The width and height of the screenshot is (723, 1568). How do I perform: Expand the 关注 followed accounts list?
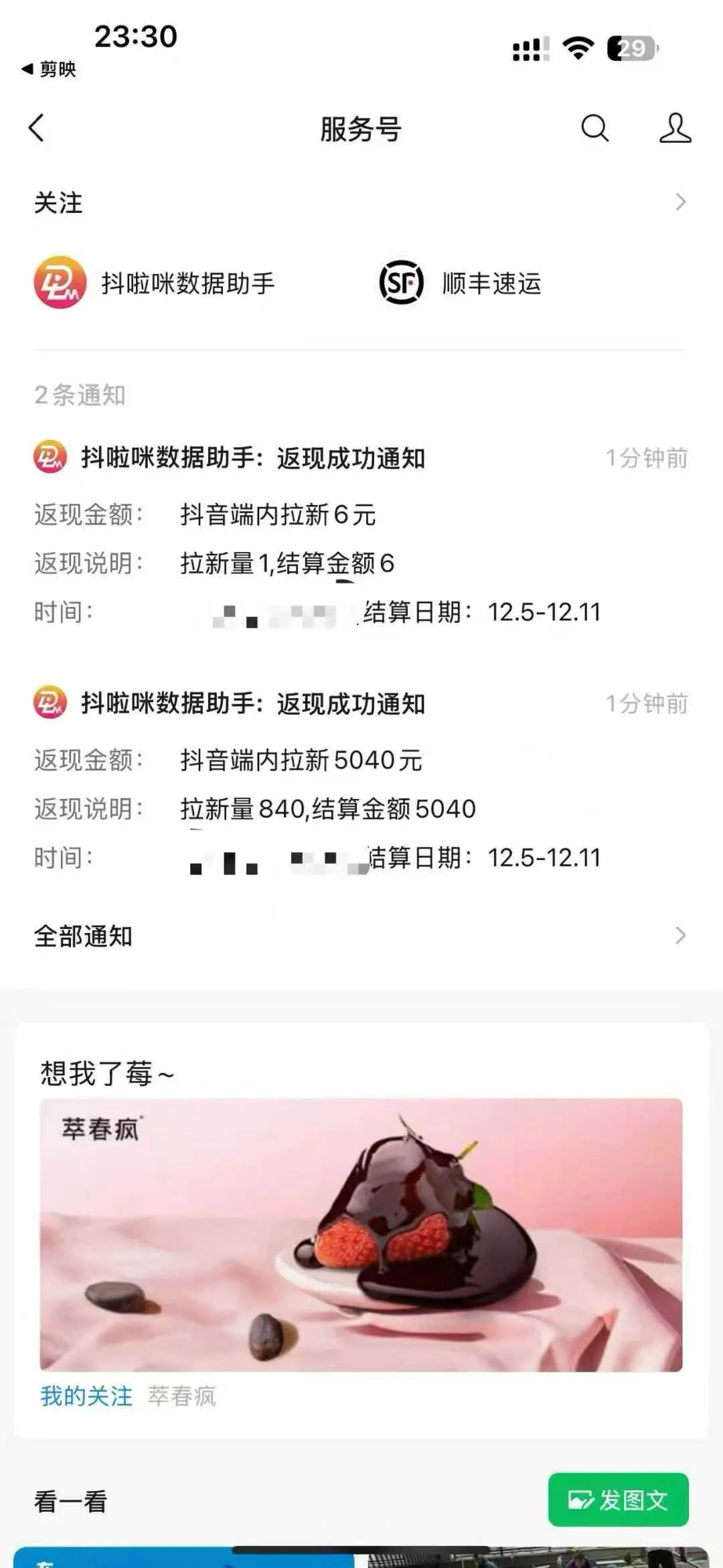tap(680, 202)
